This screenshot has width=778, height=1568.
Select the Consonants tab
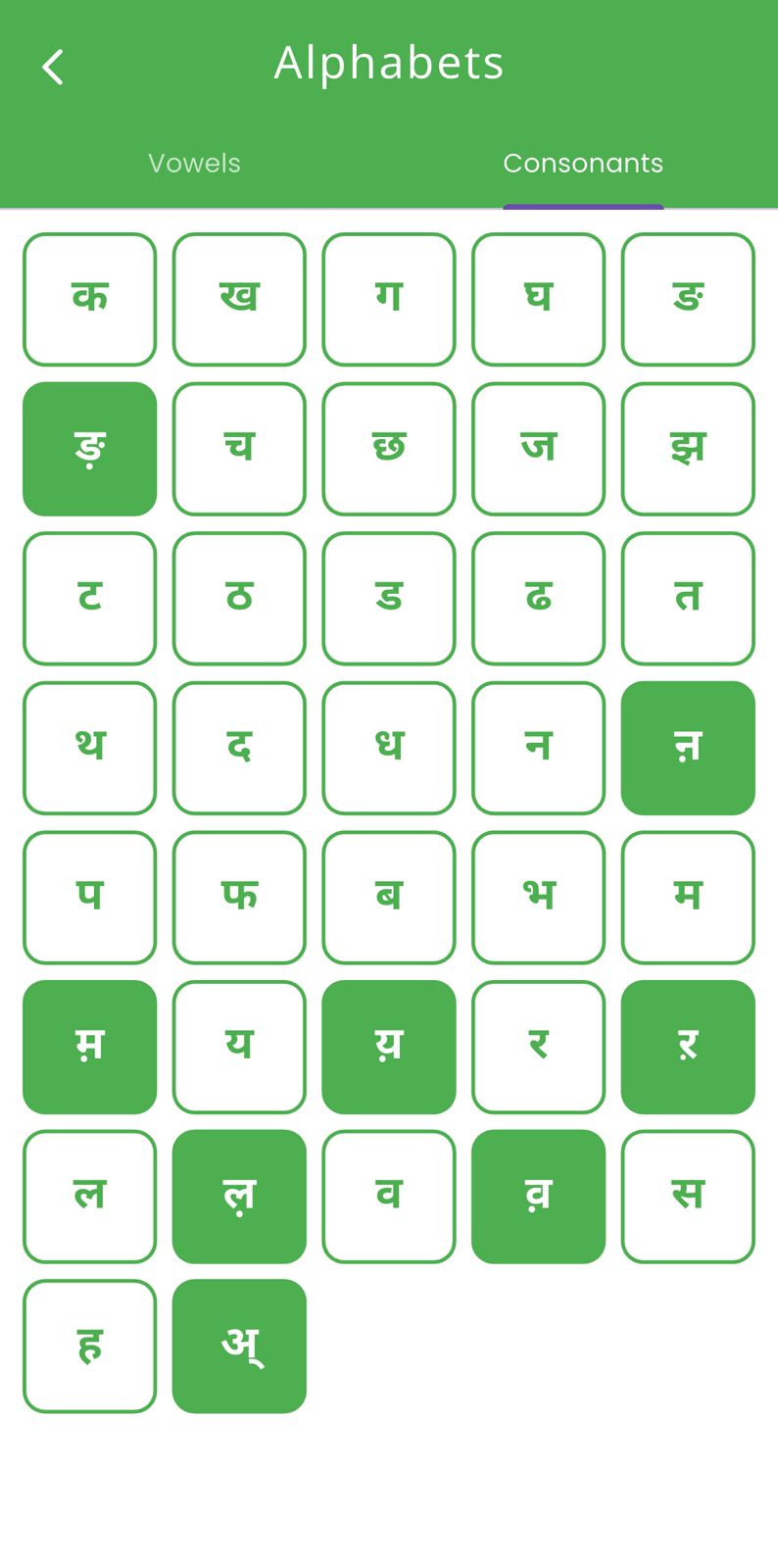pos(583,163)
